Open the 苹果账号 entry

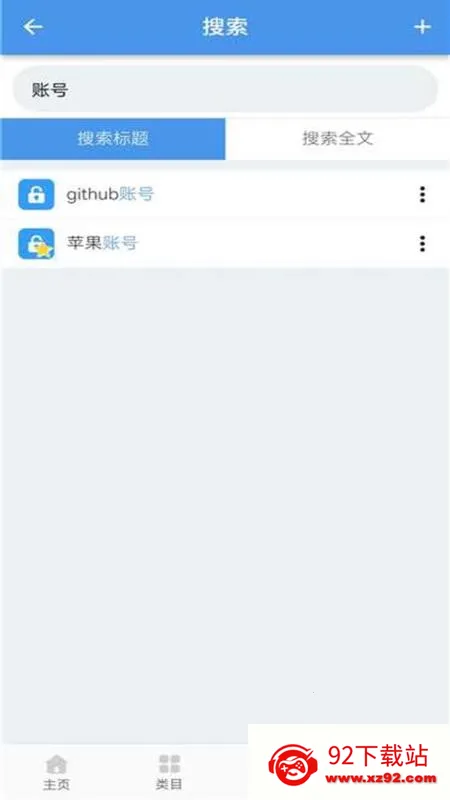(x=225, y=244)
